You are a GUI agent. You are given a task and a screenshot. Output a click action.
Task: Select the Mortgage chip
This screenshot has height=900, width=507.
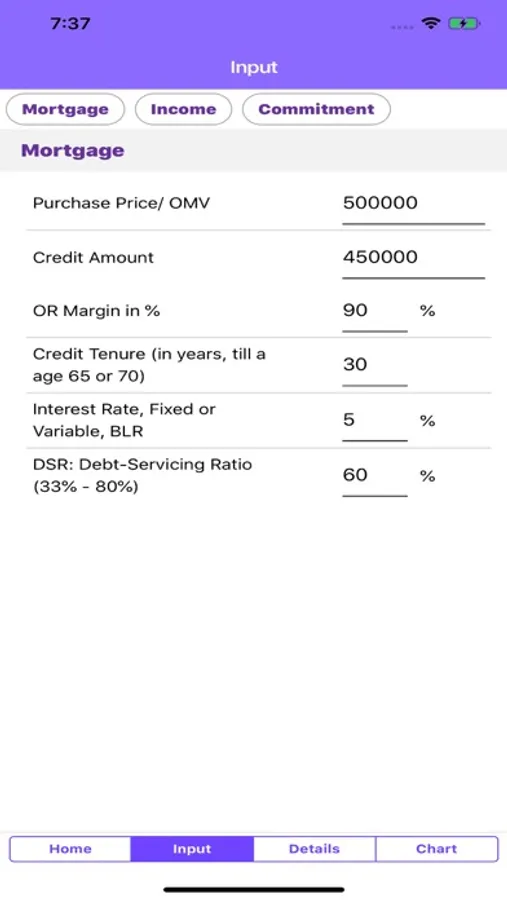point(65,109)
